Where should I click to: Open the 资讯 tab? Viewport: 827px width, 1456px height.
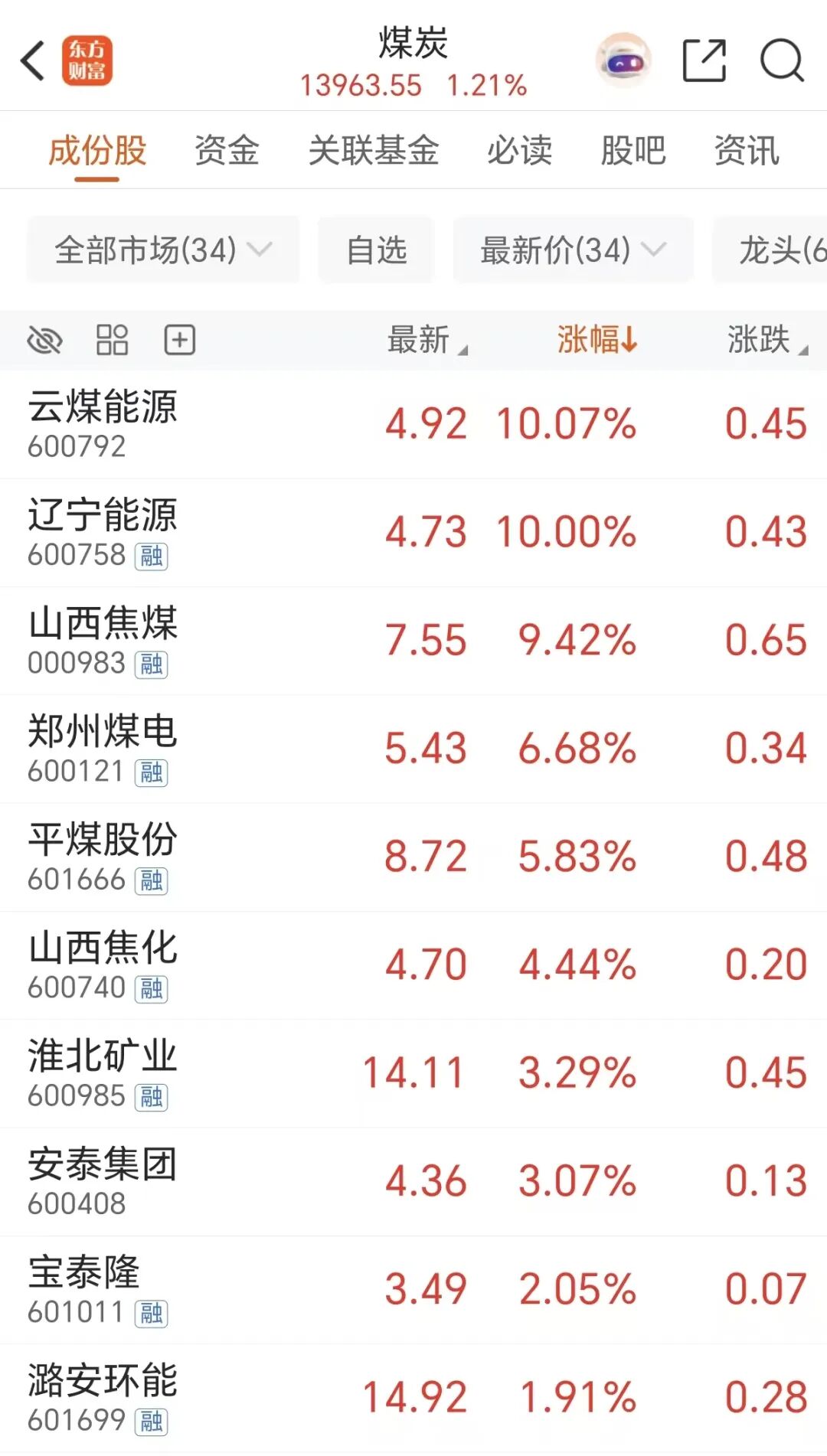click(x=747, y=150)
